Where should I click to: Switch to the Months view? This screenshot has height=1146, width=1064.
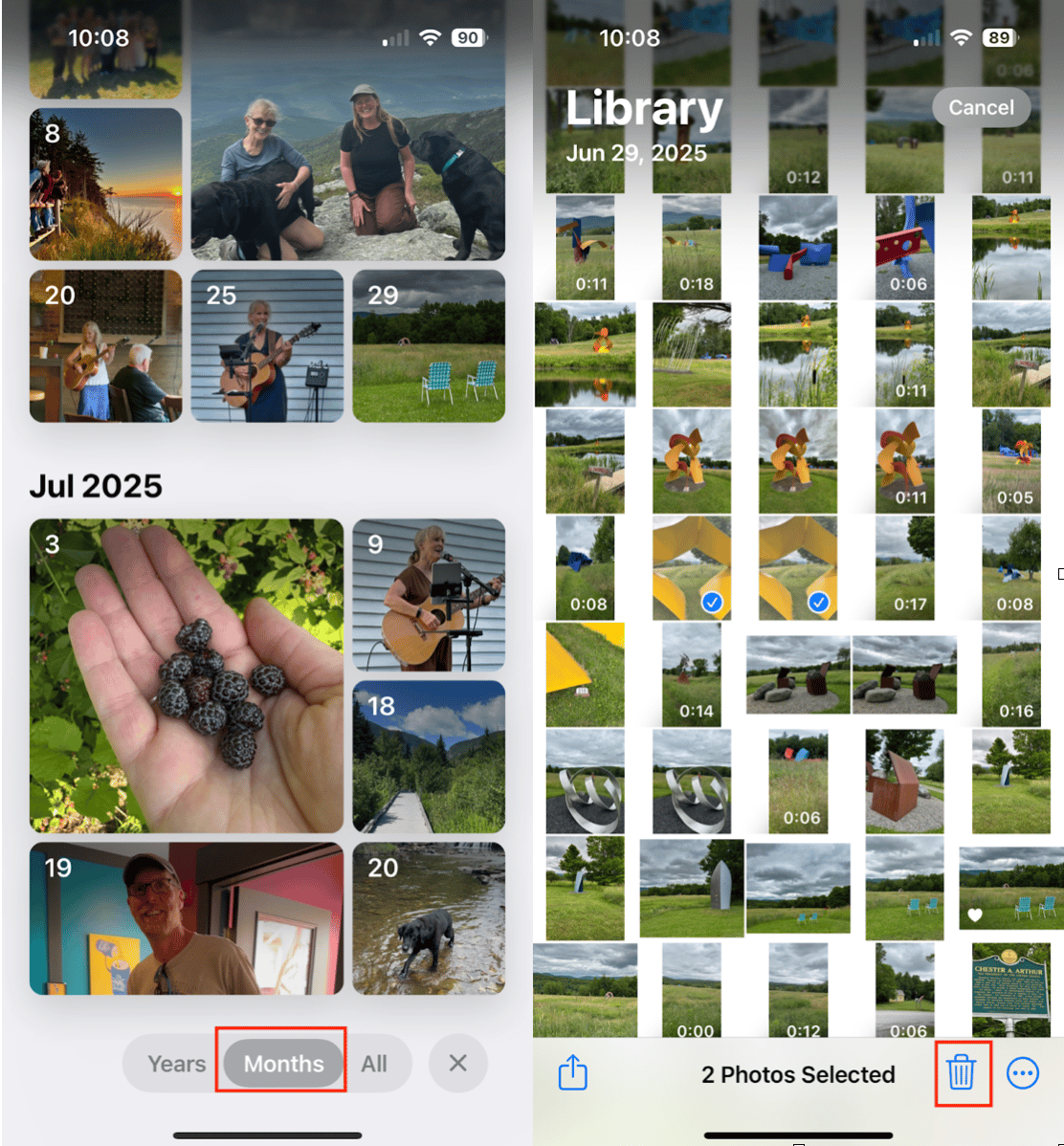(x=283, y=1063)
